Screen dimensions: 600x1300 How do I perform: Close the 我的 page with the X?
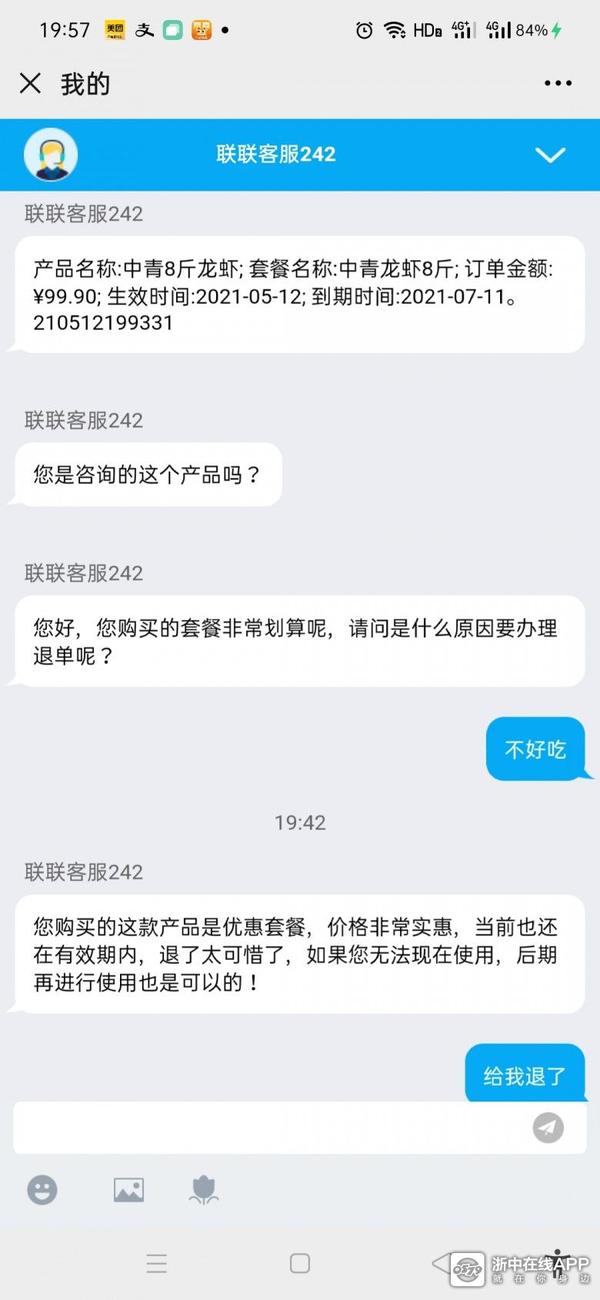[x=31, y=84]
